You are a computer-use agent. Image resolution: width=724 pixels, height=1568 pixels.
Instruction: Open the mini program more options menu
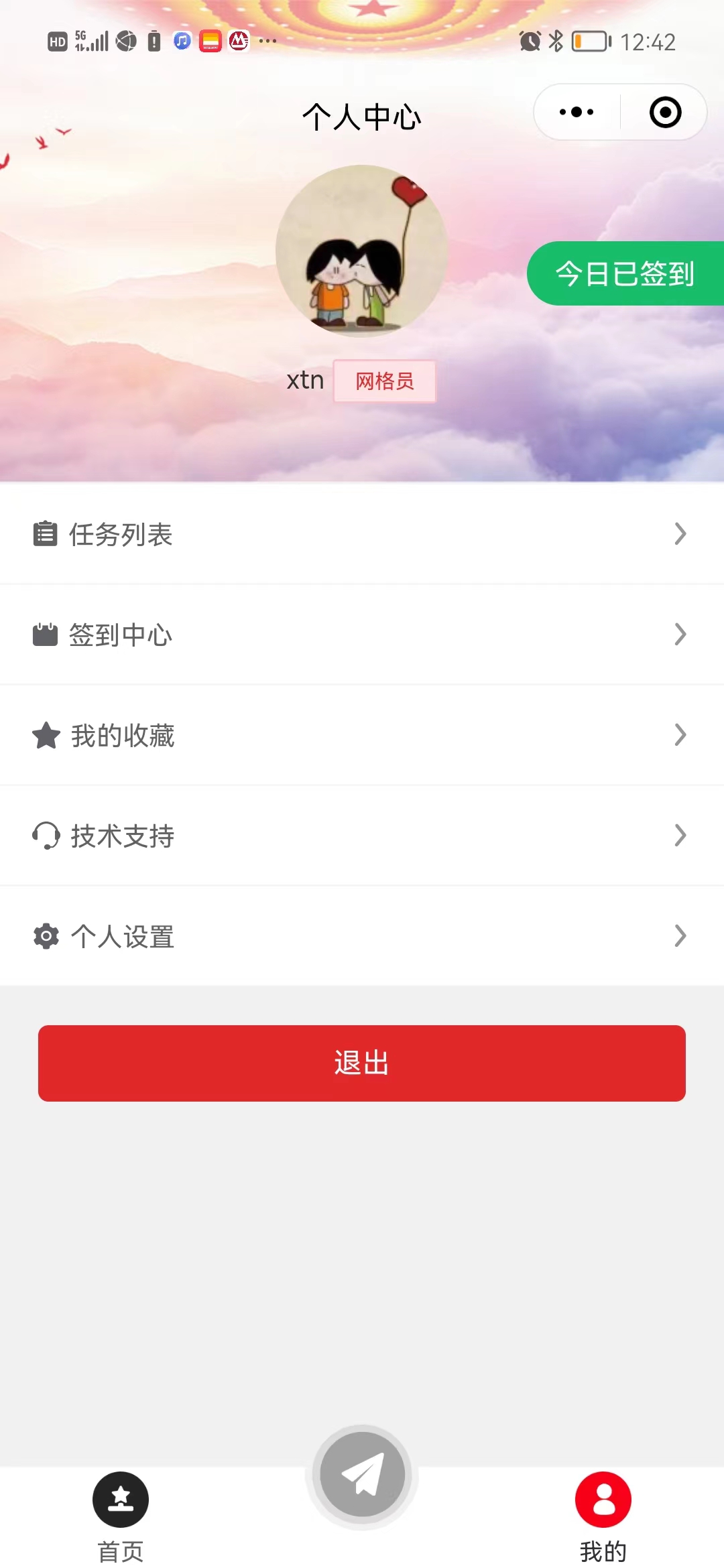click(577, 112)
